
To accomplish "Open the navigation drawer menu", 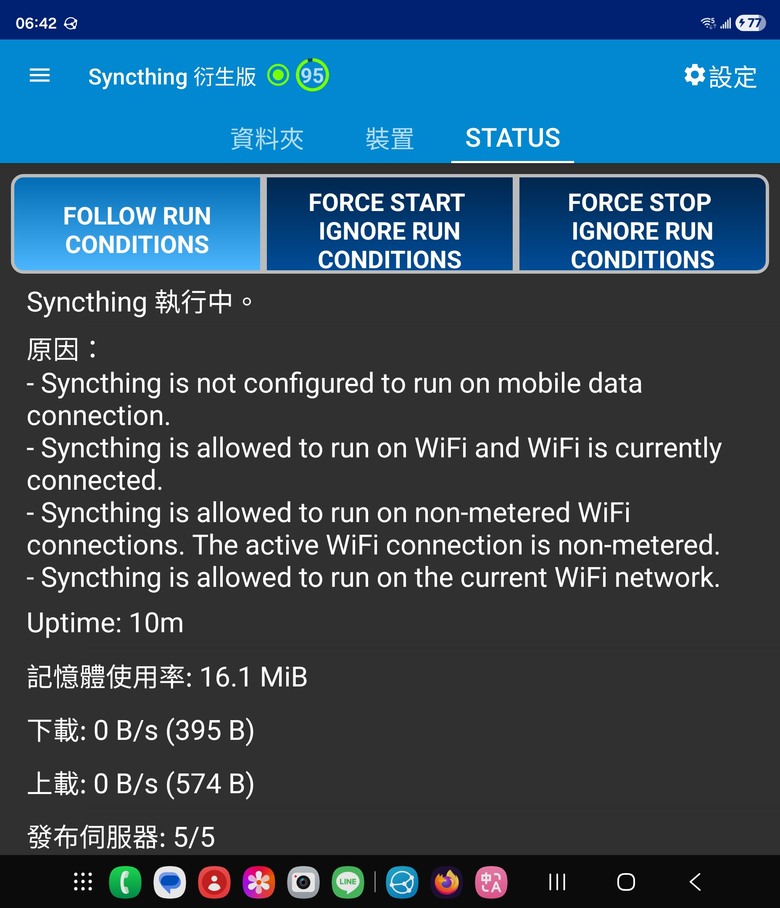I will click(x=40, y=76).
